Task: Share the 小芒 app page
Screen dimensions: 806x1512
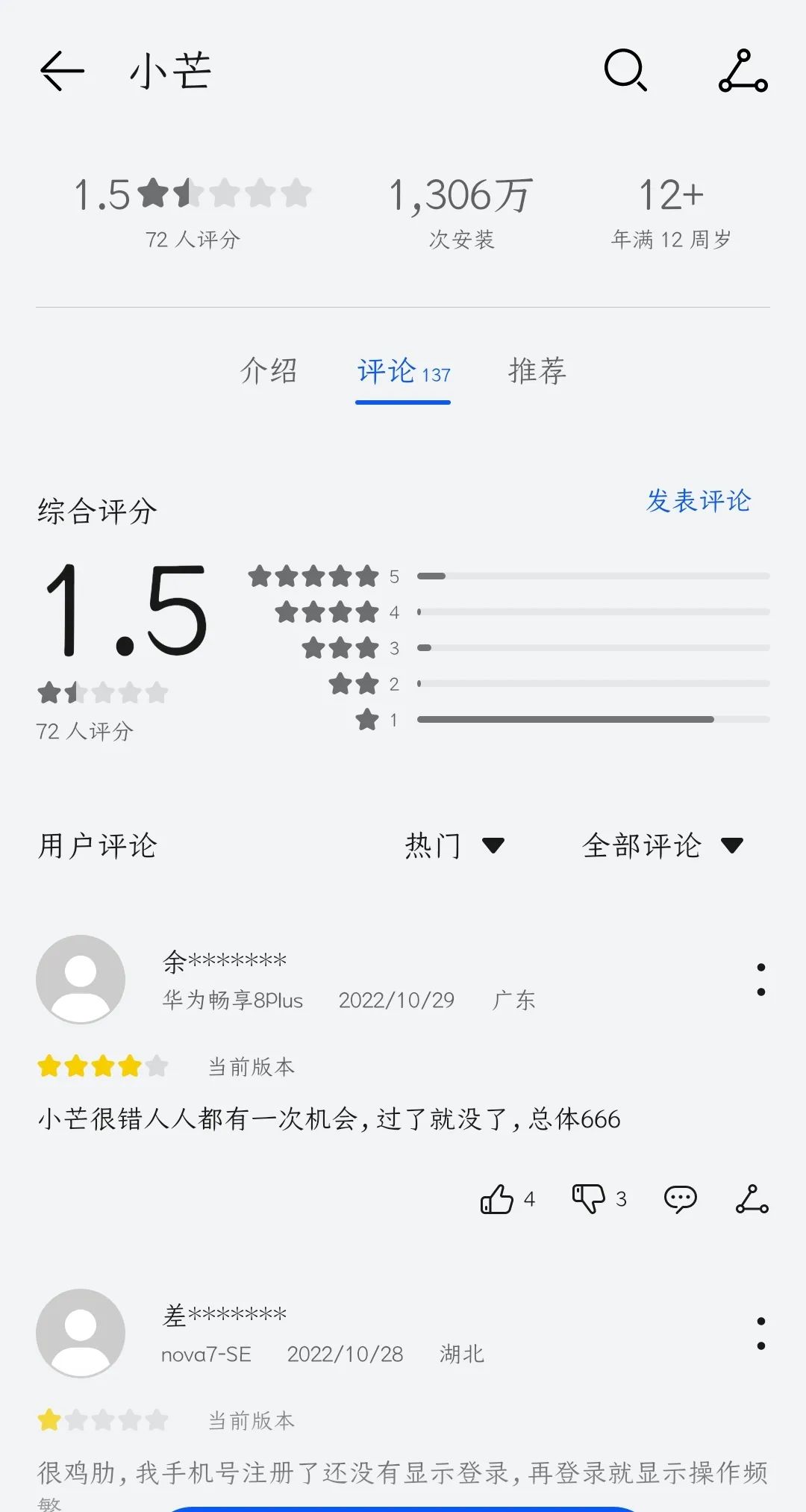Action: (x=743, y=71)
